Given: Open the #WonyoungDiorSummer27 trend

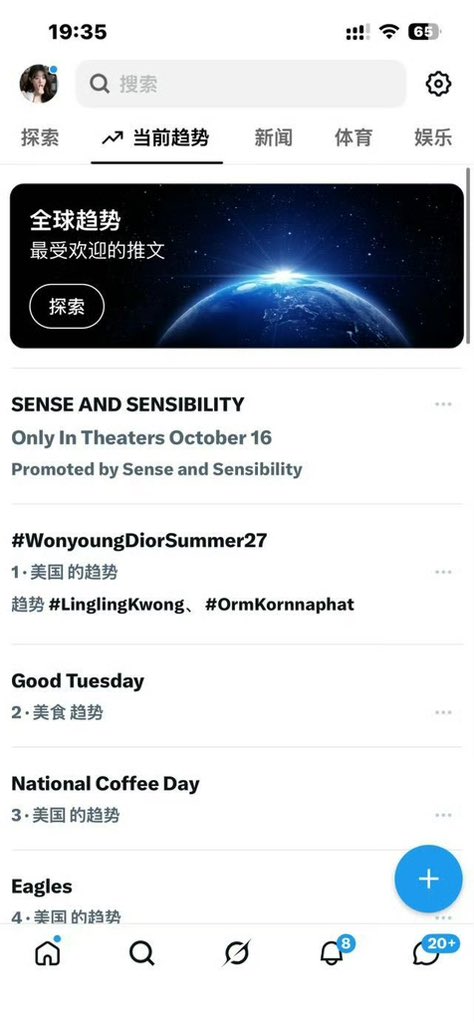Looking at the screenshot, I should (237, 572).
